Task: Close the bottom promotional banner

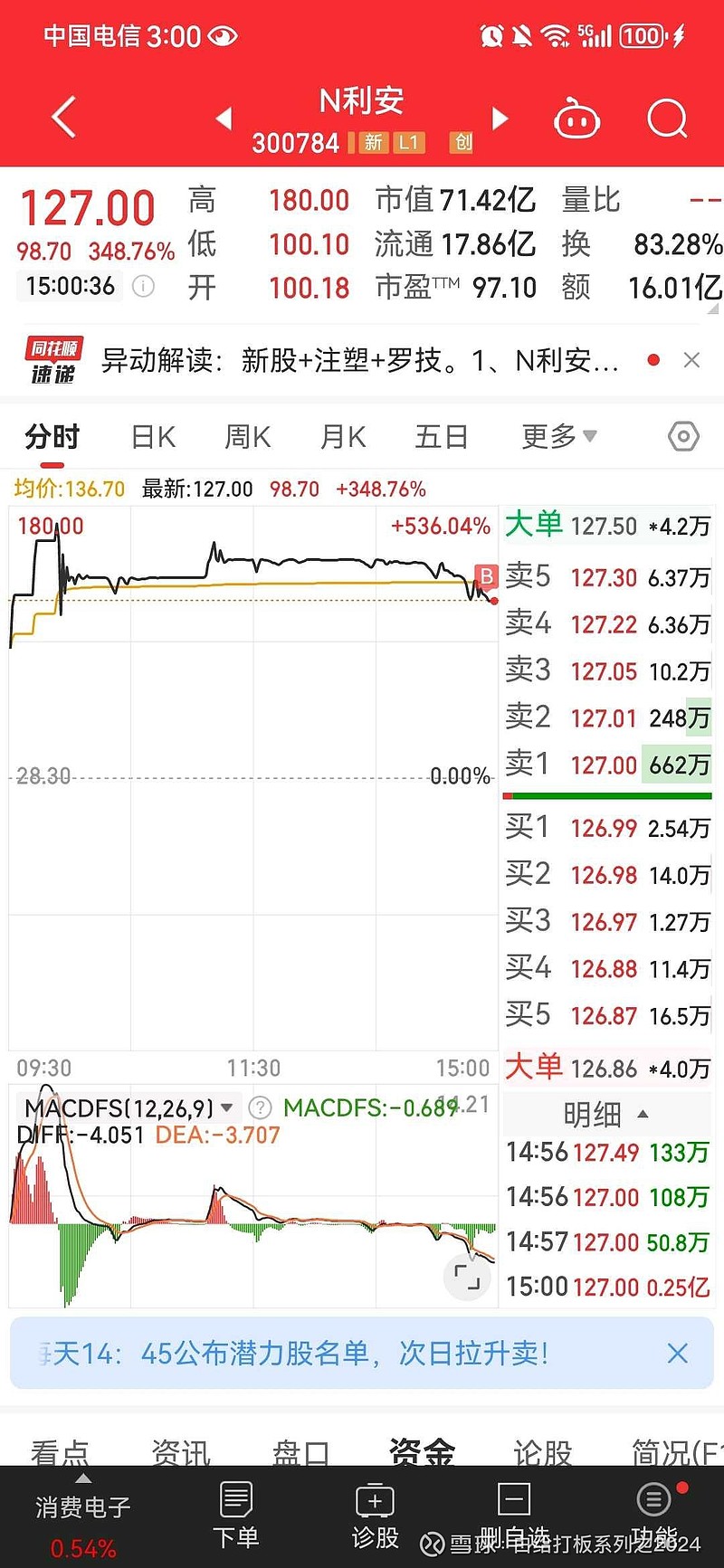Action: pos(678,1354)
